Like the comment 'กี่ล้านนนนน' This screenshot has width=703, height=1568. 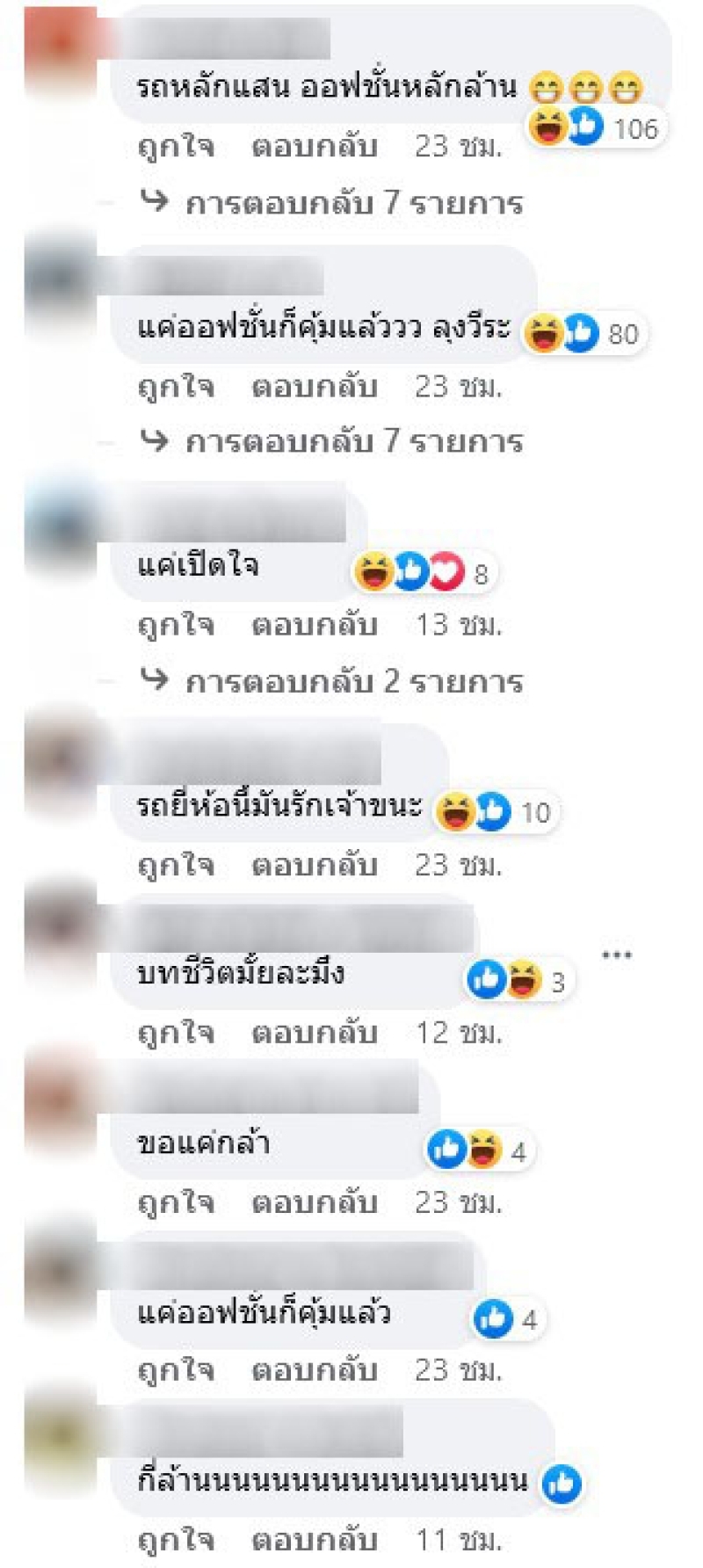[176, 1540]
